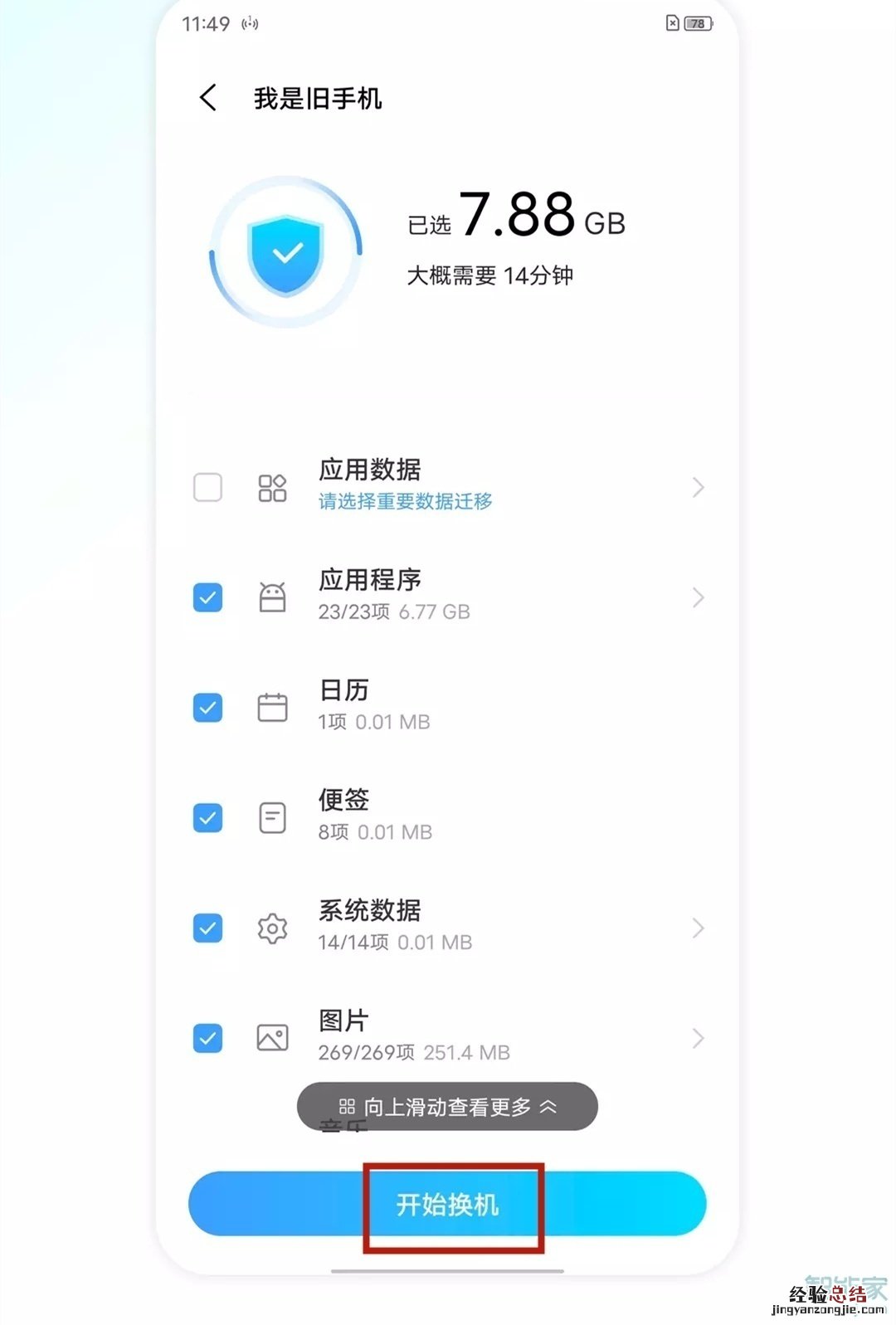Tap the 请选择重要数据迁移 link
Image resolution: width=896 pixels, height=1325 pixels.
(x=406, y=501)
